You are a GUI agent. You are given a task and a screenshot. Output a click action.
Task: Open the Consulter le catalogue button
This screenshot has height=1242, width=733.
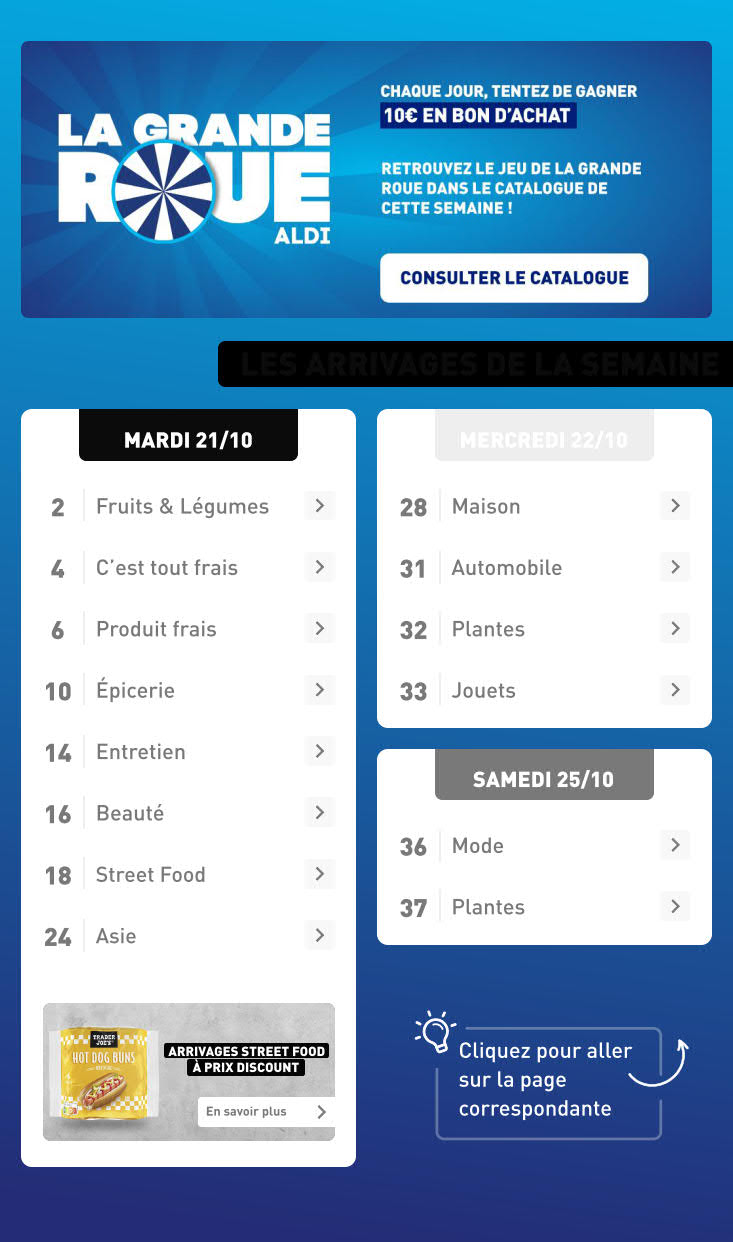513,278
